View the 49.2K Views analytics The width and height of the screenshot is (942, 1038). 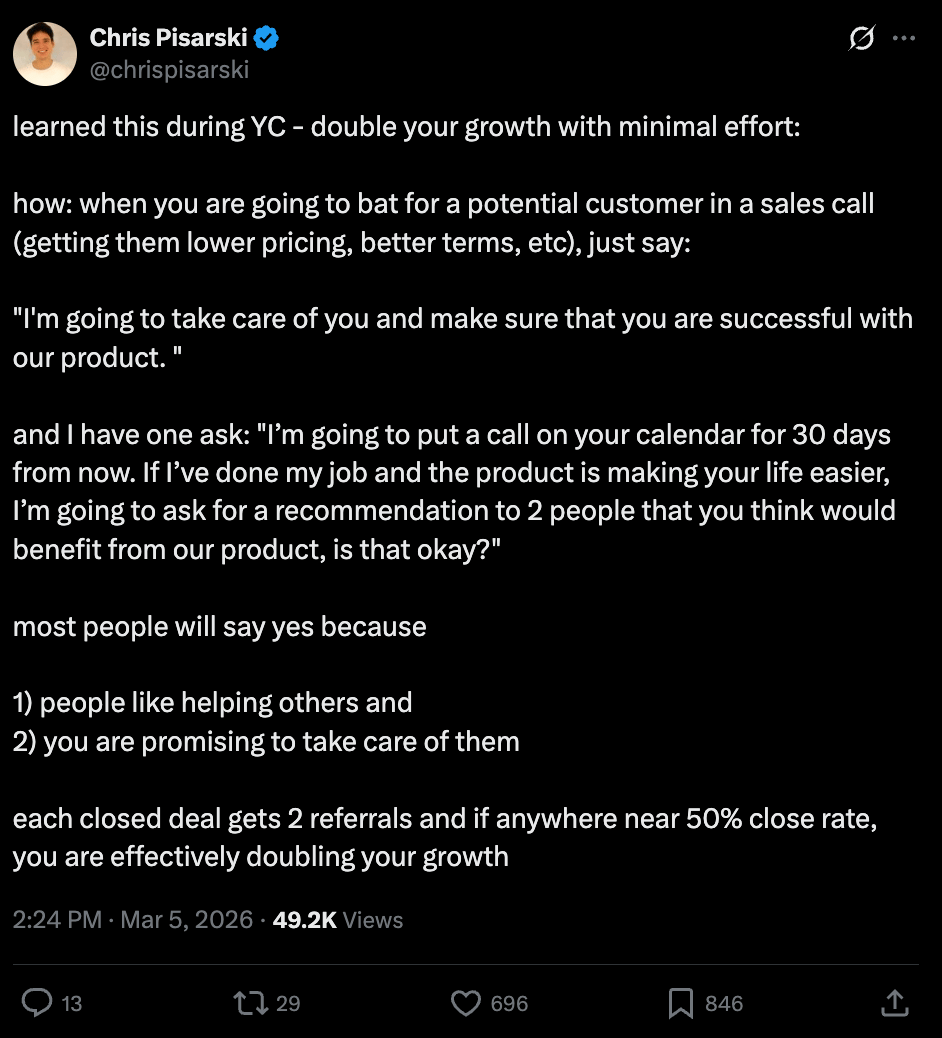coord(337,920)
